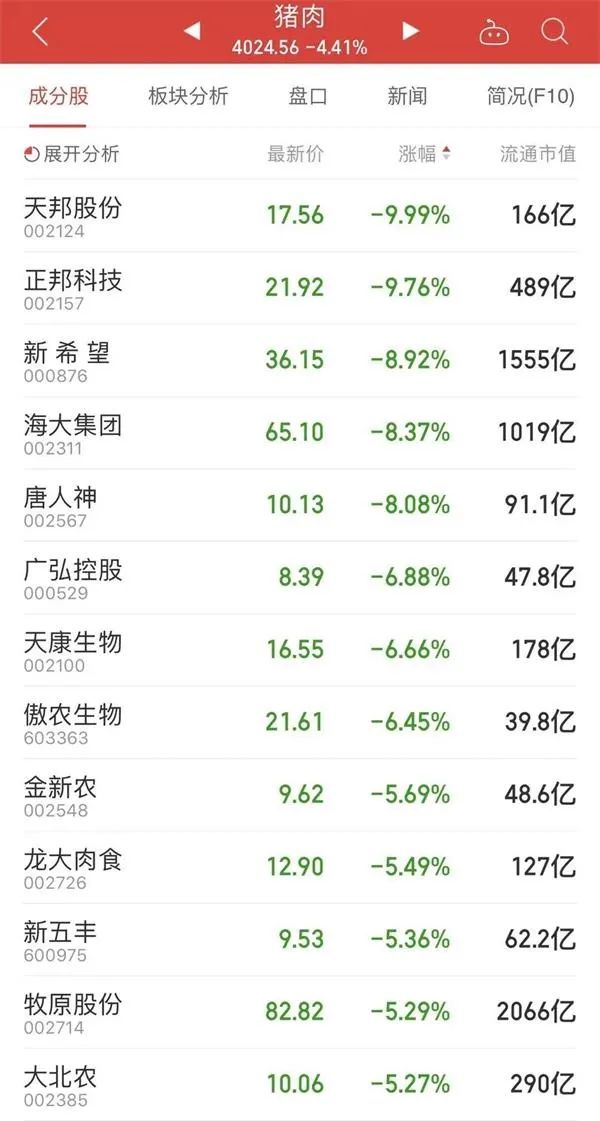Image resolution: width=600 pixels, height=1121 pixels.
Task: Go back using the top-left arrow
Action: point(40,31)
